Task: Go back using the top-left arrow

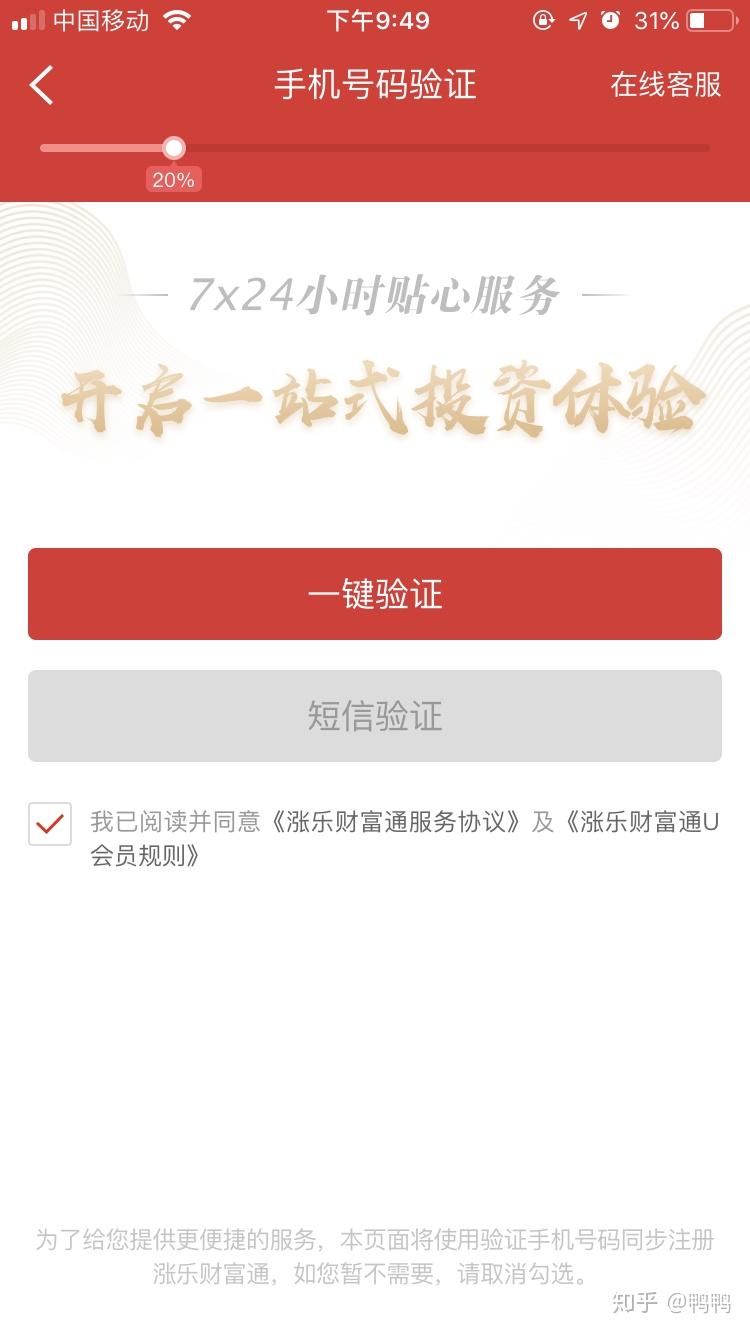Action: (x=41, y=85)
